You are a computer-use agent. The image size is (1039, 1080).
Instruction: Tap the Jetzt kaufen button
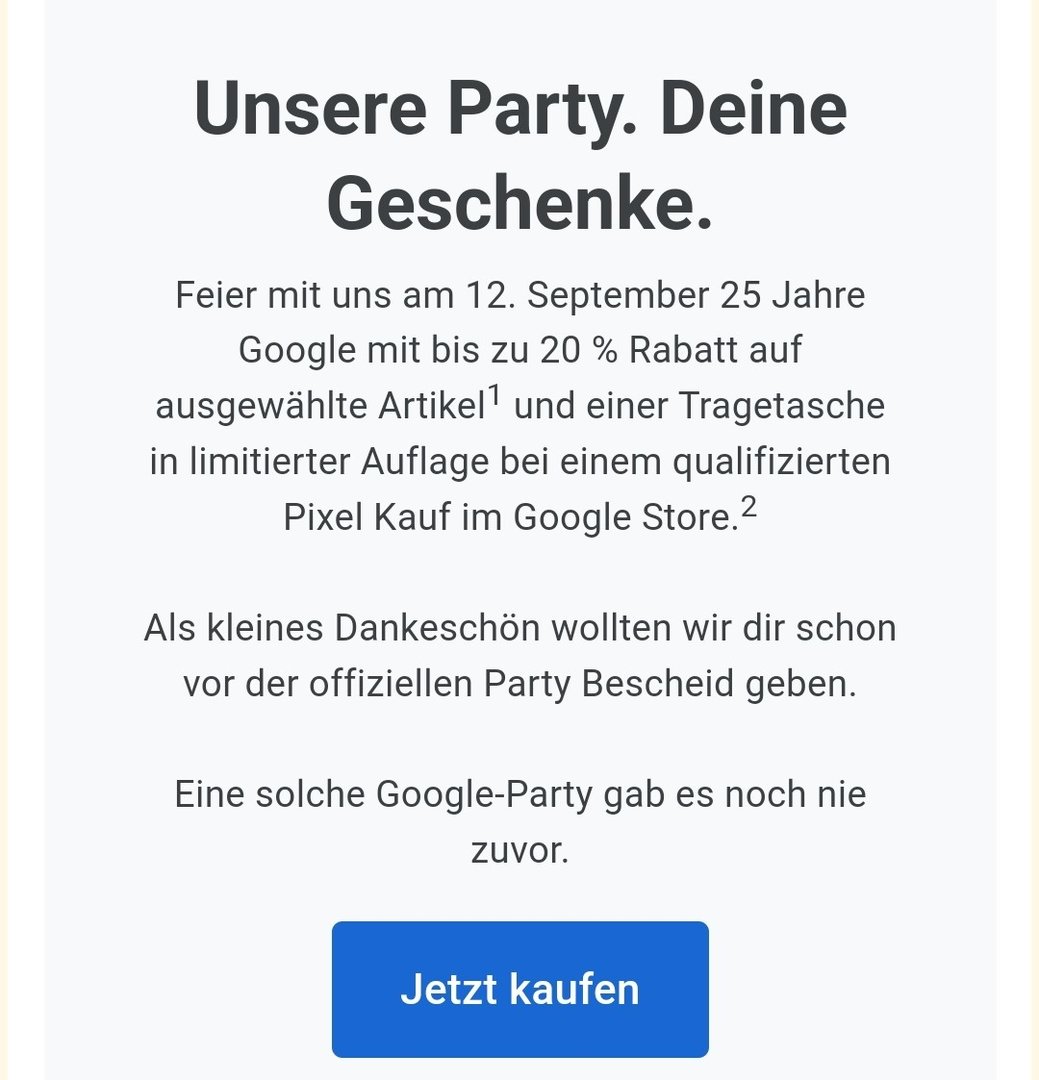pos(520,989)
